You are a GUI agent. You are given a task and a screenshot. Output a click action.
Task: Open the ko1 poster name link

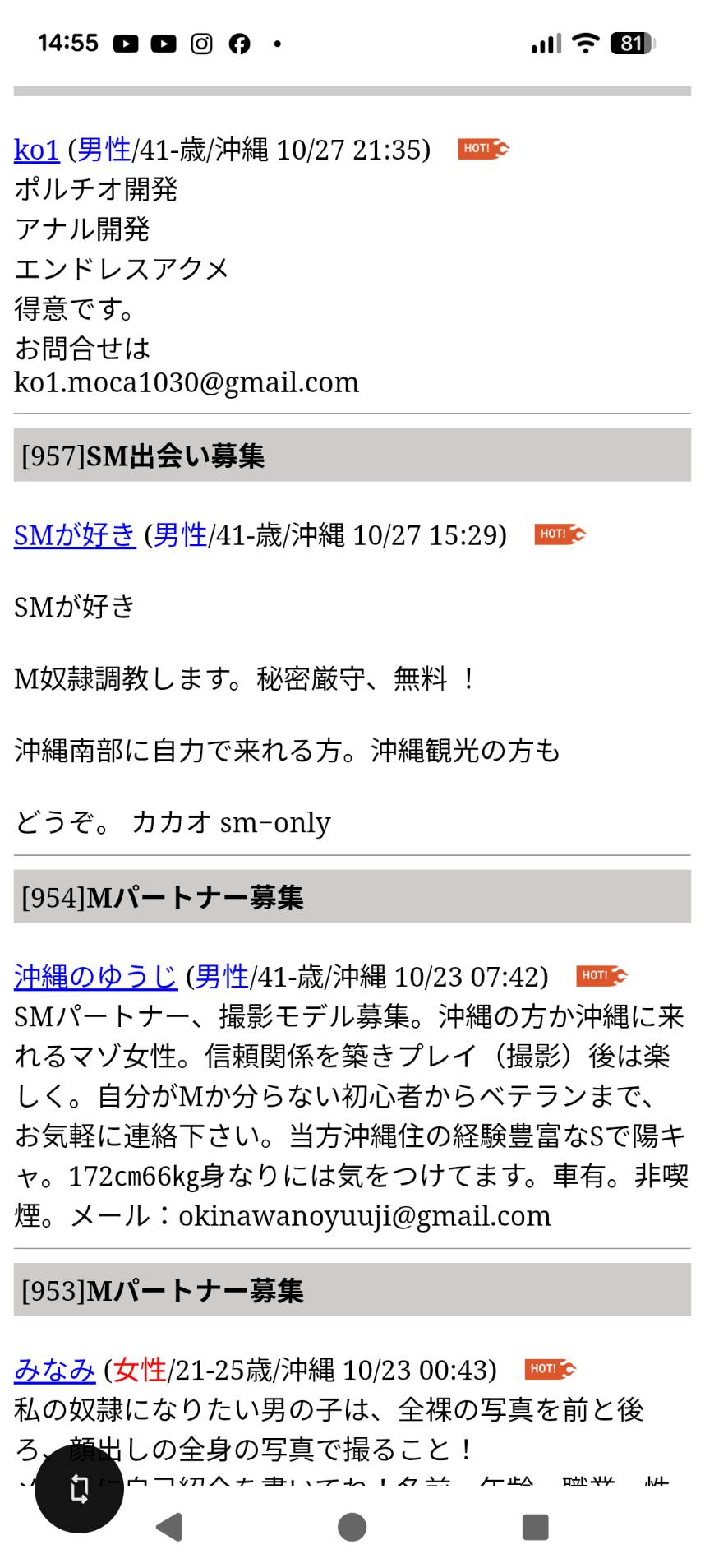(x=36, y=150)
